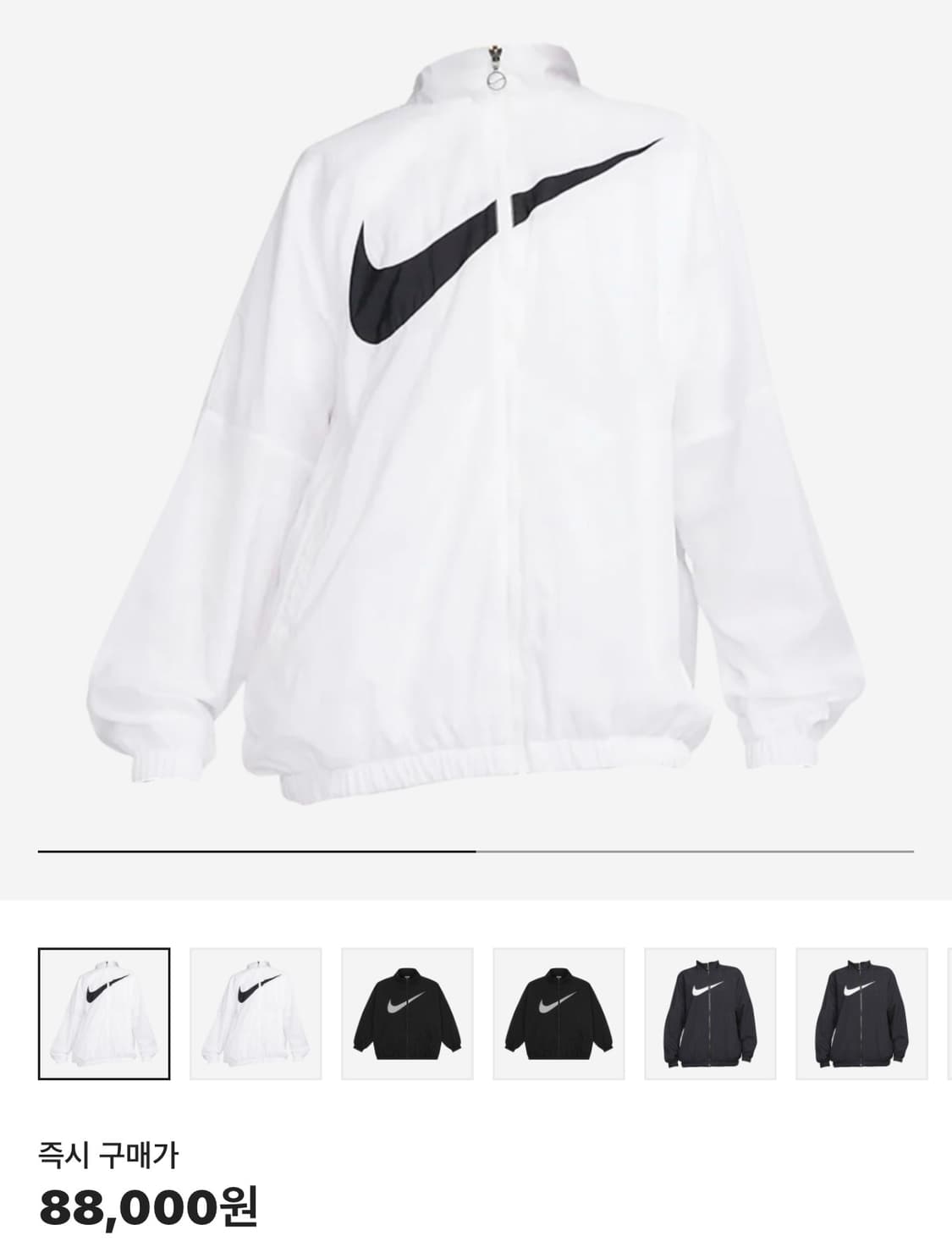Screen dimensions: 952x1258
Task: Show the second navy jacket thumbnail
Action: pyautogui.click(x=861, y=1013)
